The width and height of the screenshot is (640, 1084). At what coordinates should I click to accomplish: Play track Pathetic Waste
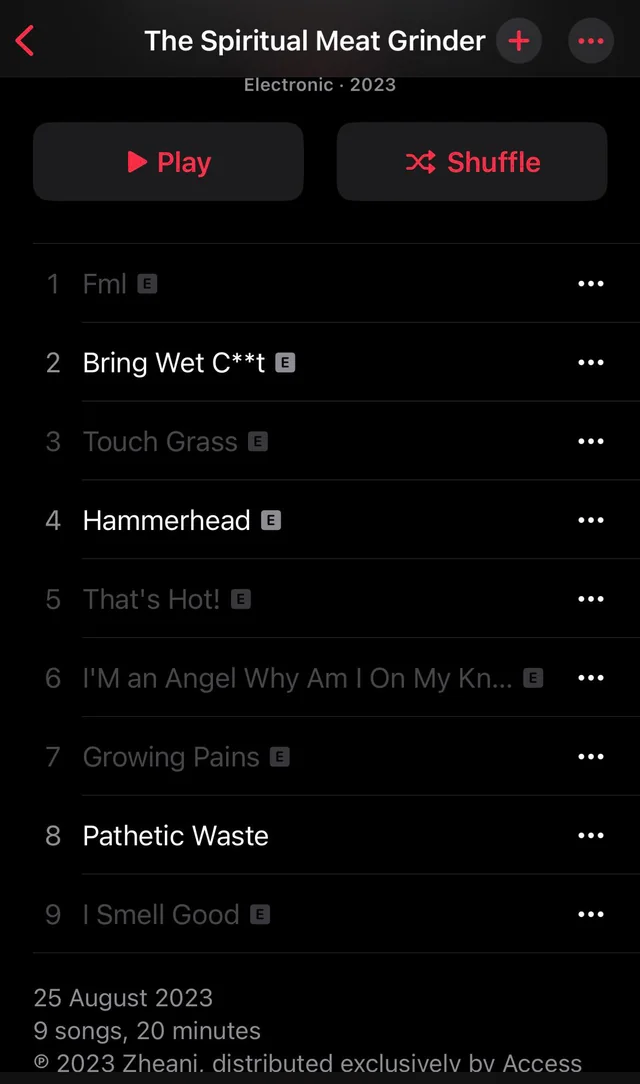click(175, 836)
